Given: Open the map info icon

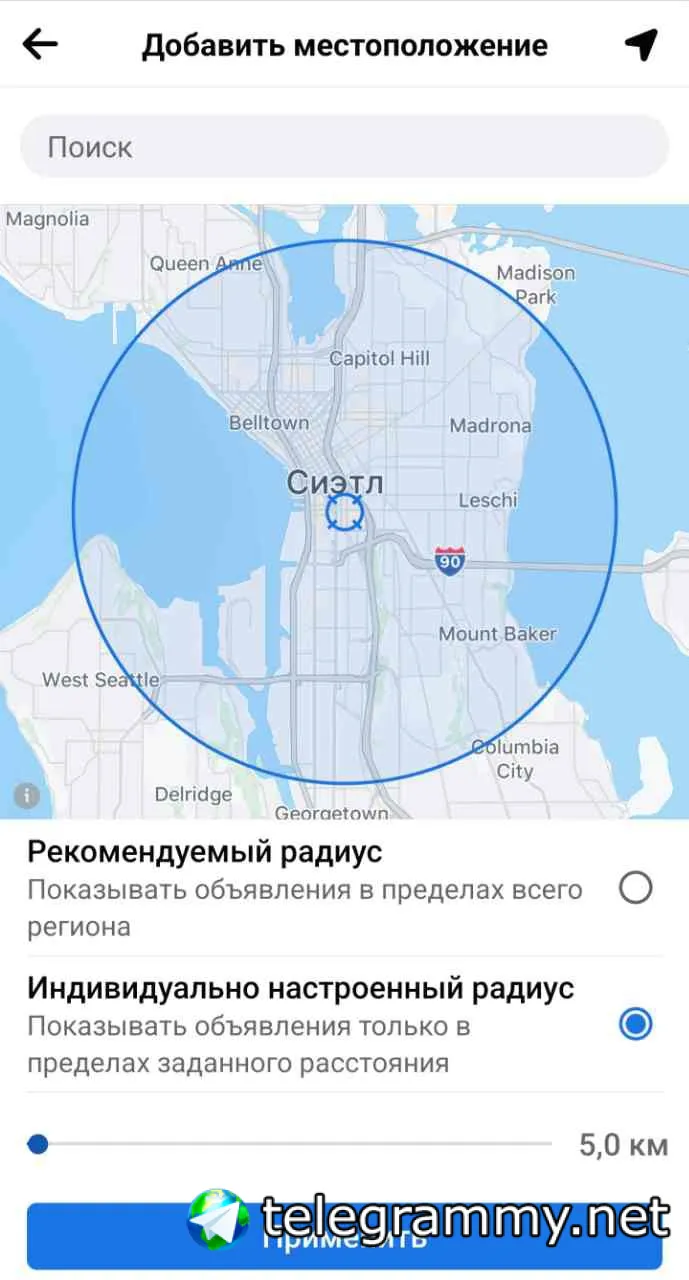Looking at the screenshot, I should [26, 796].
